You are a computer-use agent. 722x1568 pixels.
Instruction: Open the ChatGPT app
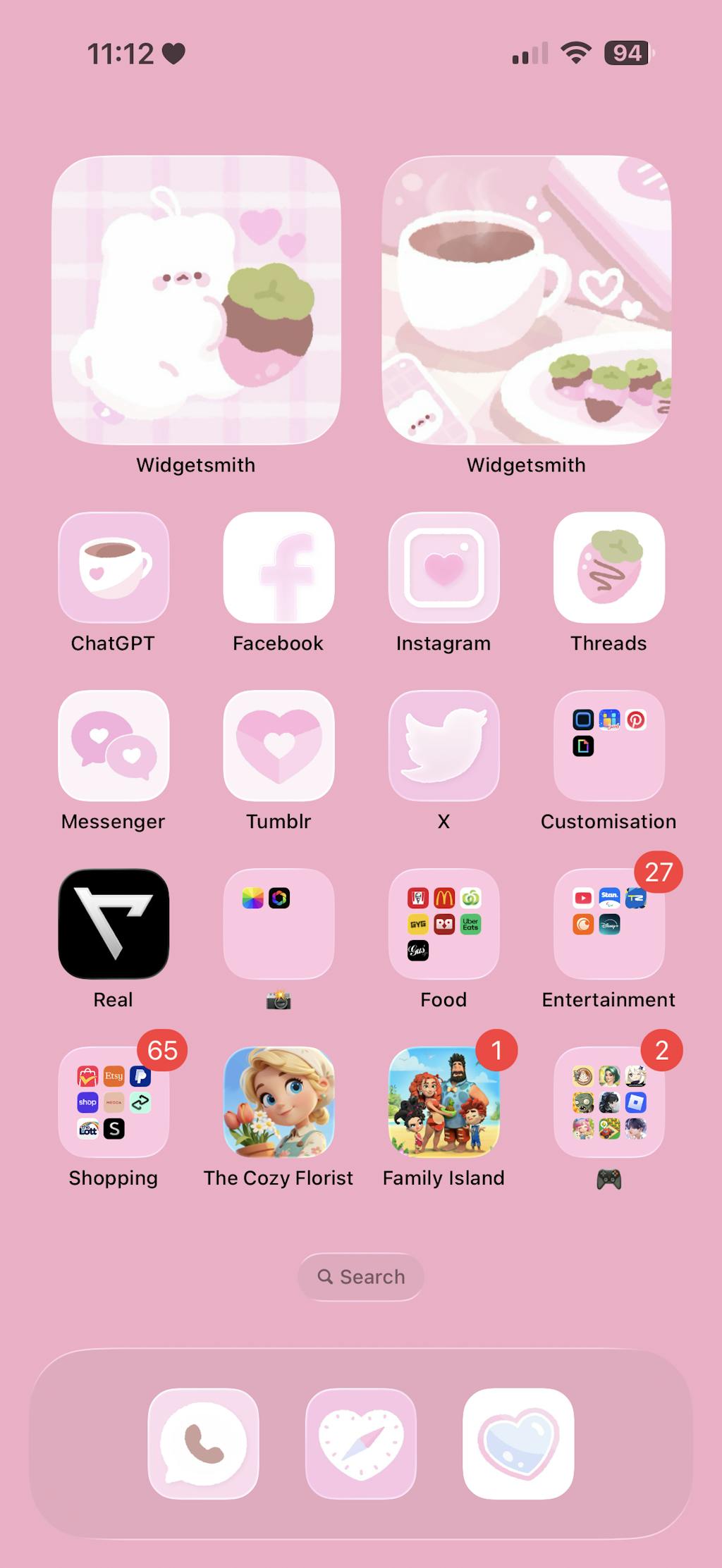[x=114, y=567]
